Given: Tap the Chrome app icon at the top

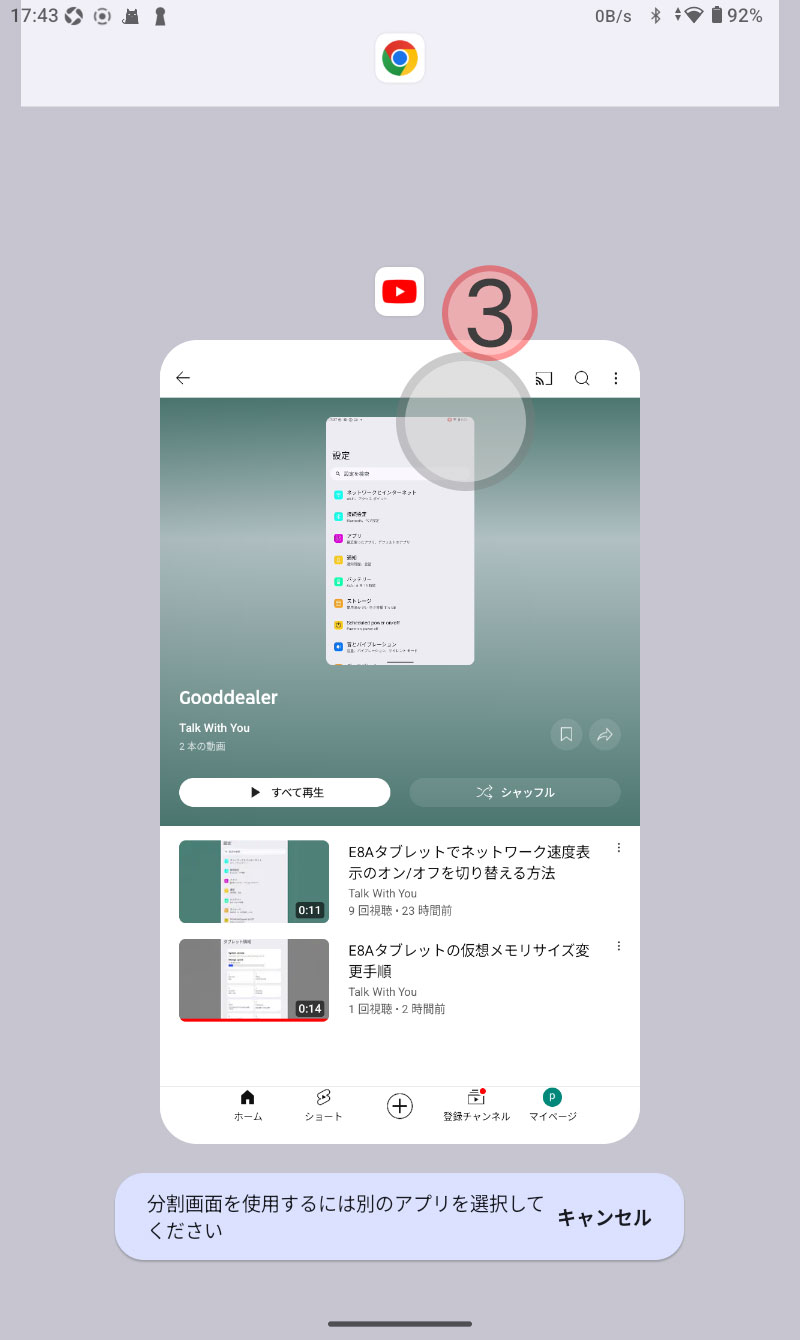Looking at the screenshot, I should point(400,58).
